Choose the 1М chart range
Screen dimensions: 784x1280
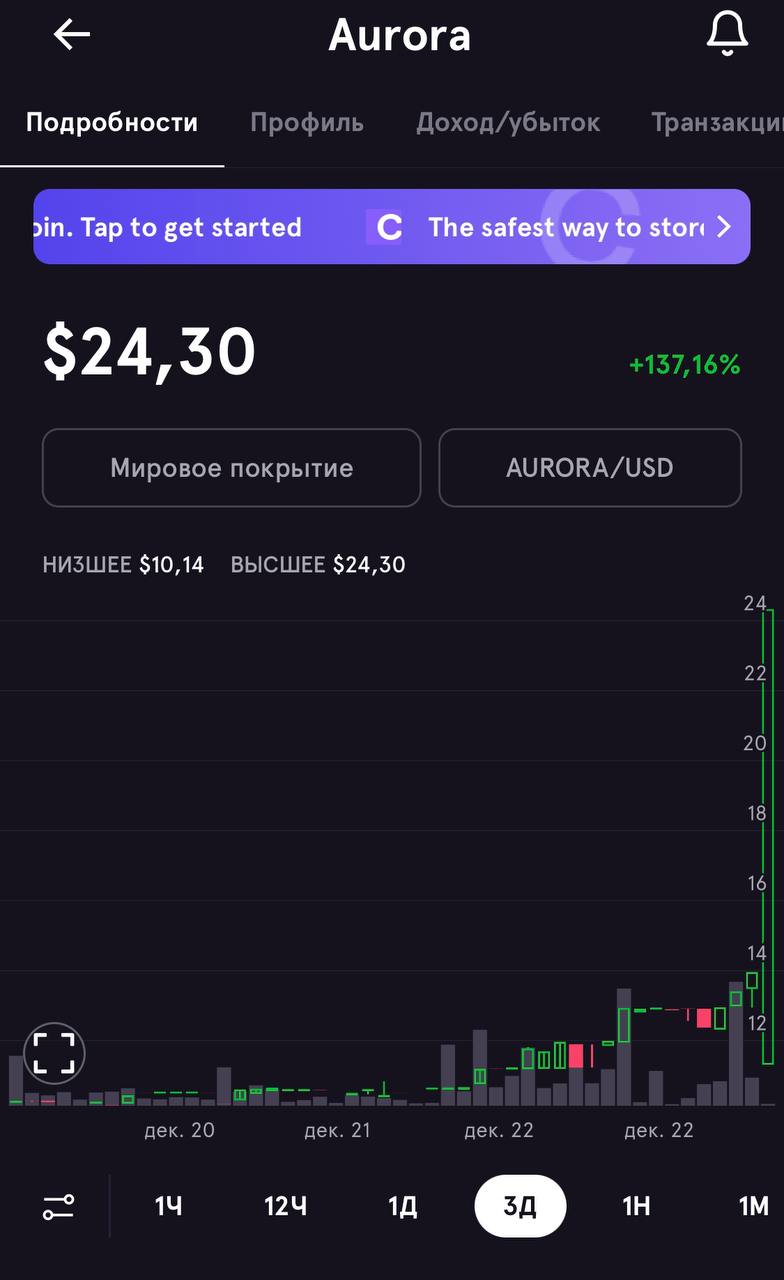[x=753, y=1207]
